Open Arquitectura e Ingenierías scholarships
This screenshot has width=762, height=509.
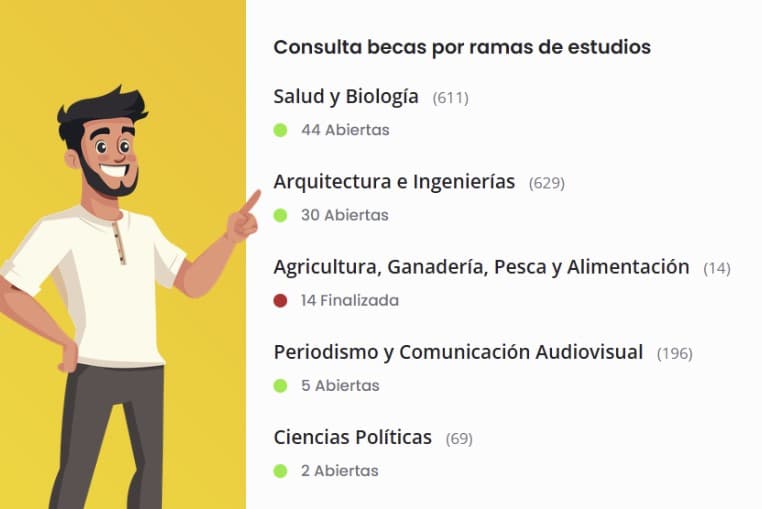tap(394, 182)
